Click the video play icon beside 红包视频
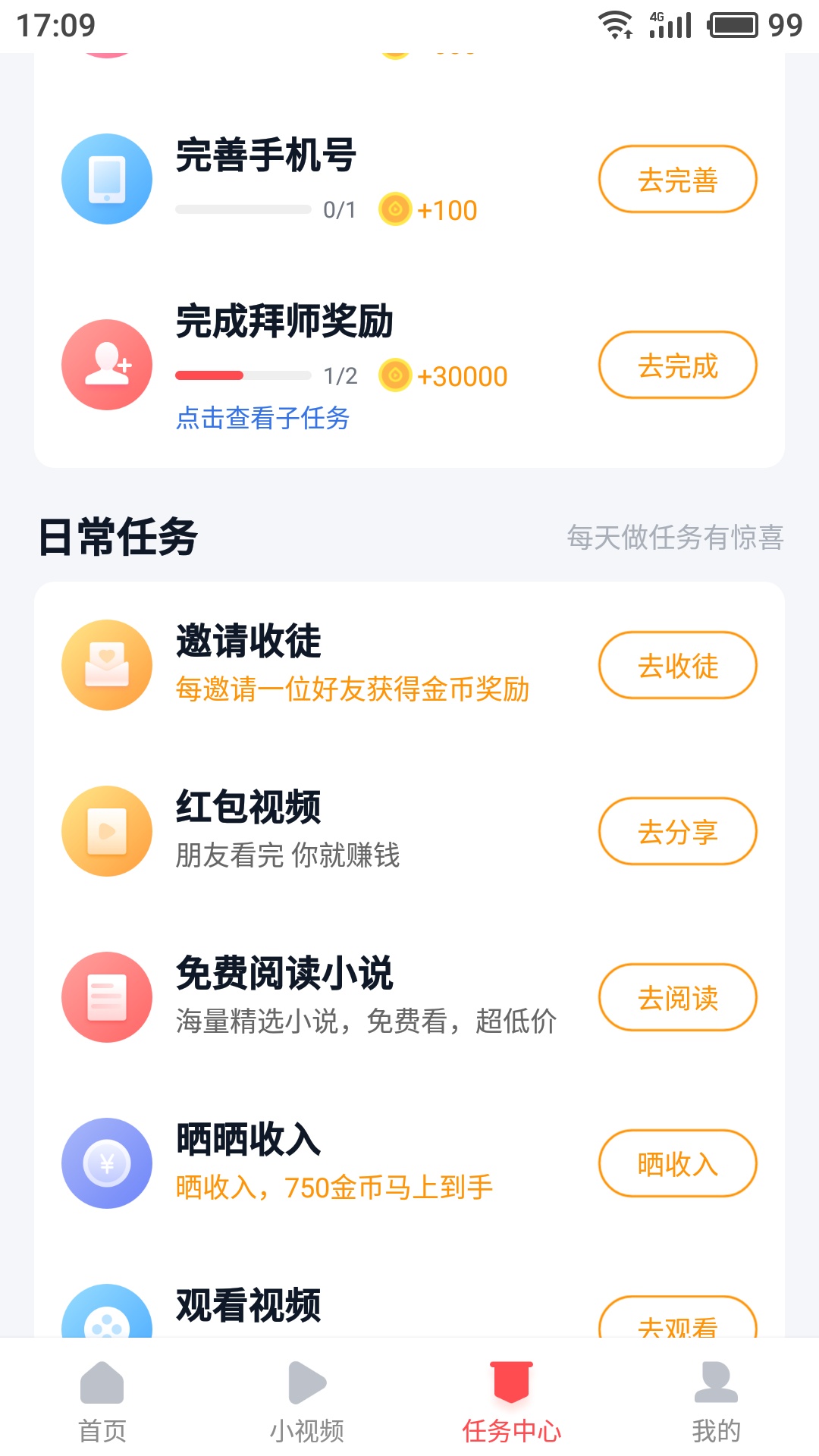The width and height of the screenshot is (819, 1456). point(106,831)
